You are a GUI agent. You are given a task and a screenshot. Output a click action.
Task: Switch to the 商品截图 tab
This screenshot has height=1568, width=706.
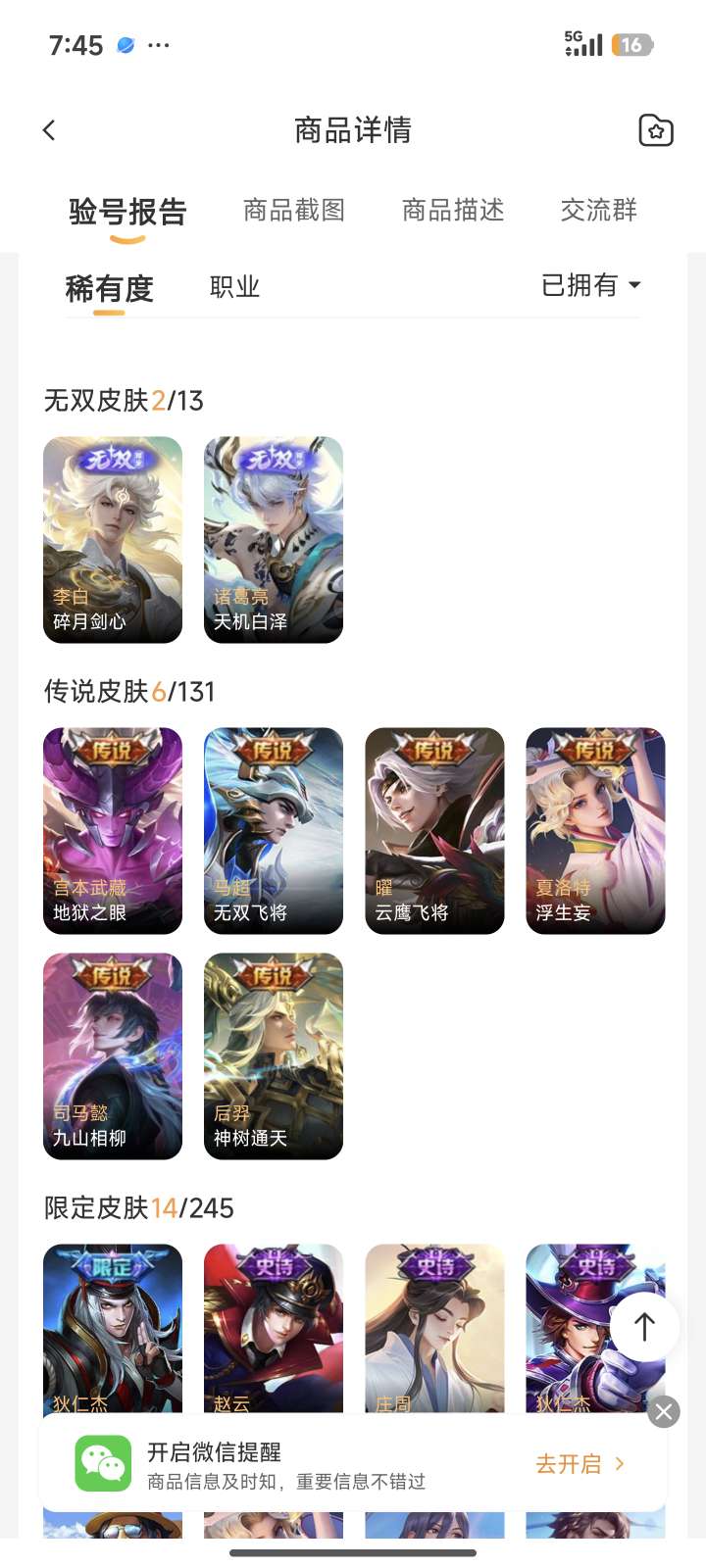294,210
